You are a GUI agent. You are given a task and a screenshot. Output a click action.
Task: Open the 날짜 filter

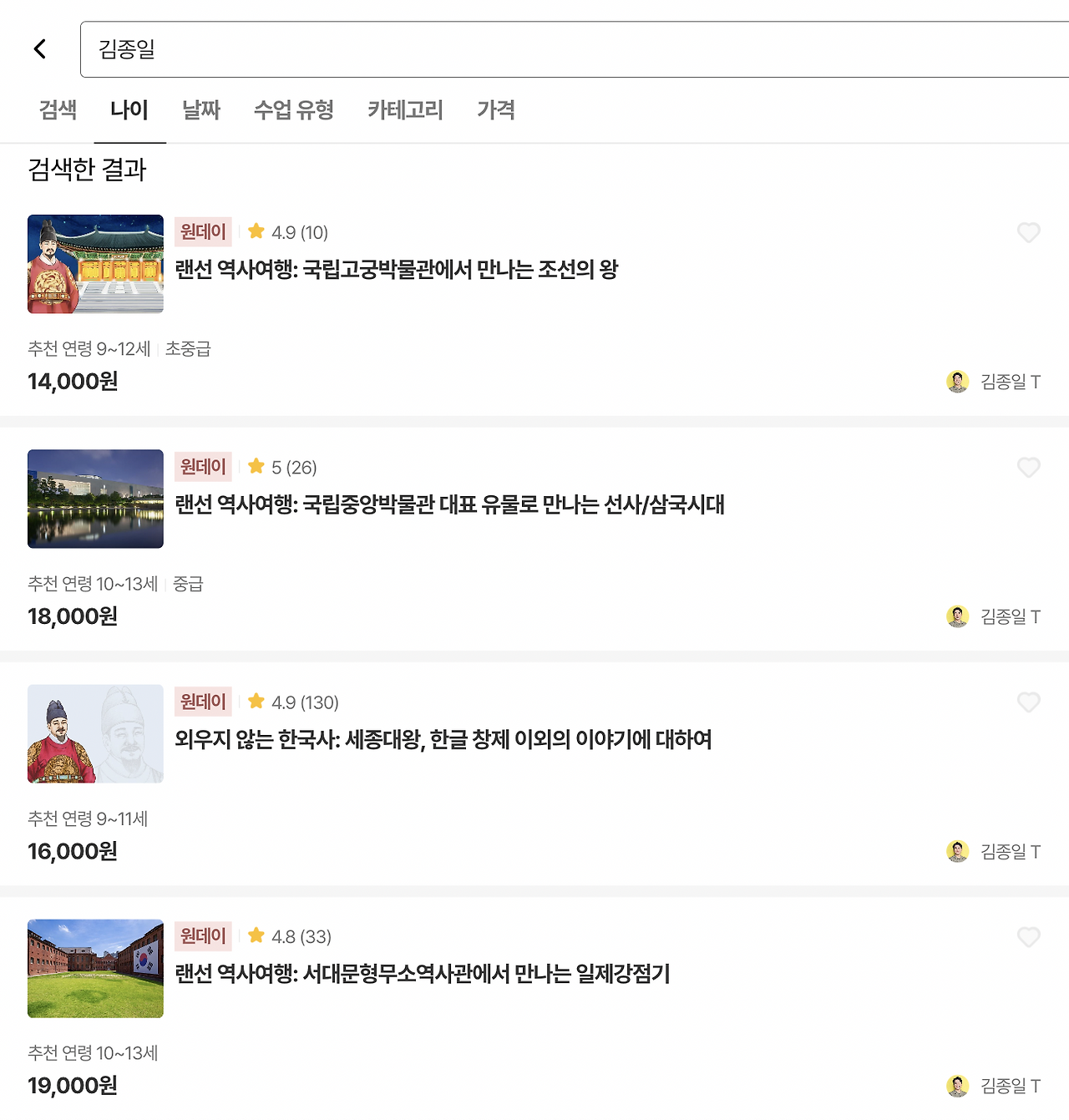[x=200, y=110]
